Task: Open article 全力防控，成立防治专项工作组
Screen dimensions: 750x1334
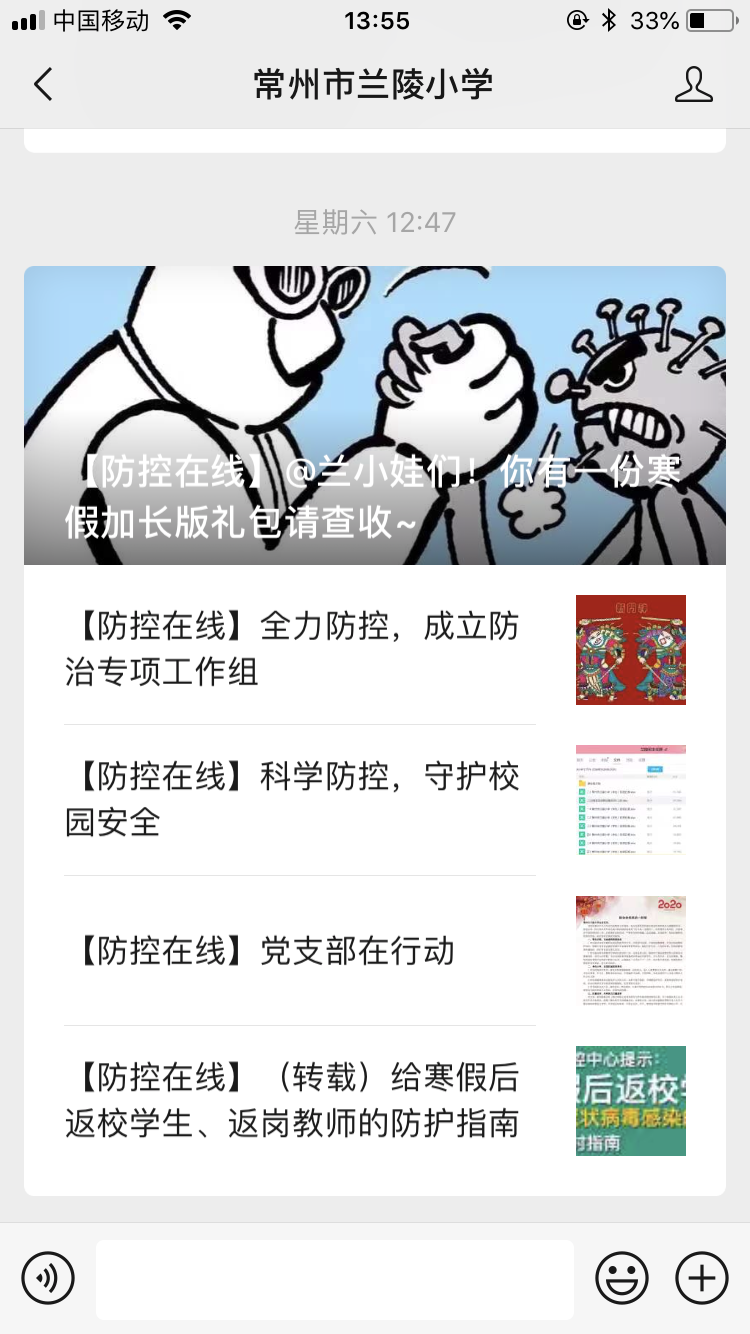Action: [375, 650]
